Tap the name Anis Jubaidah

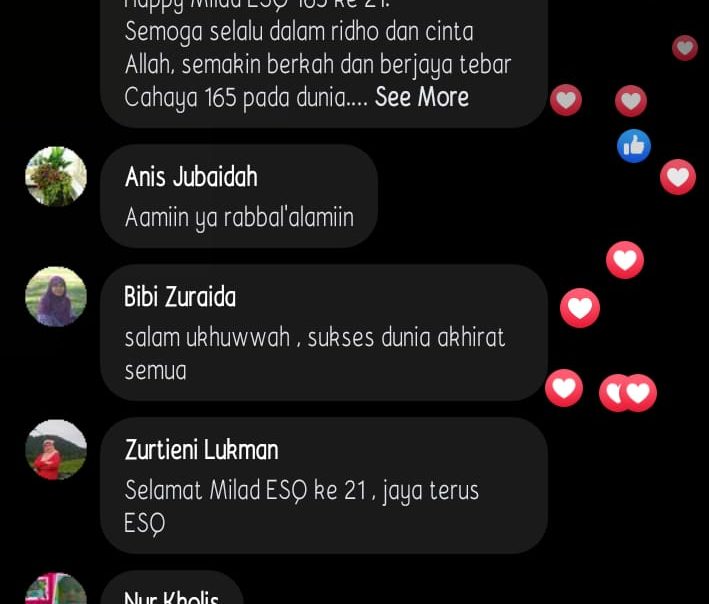(191, 177)
